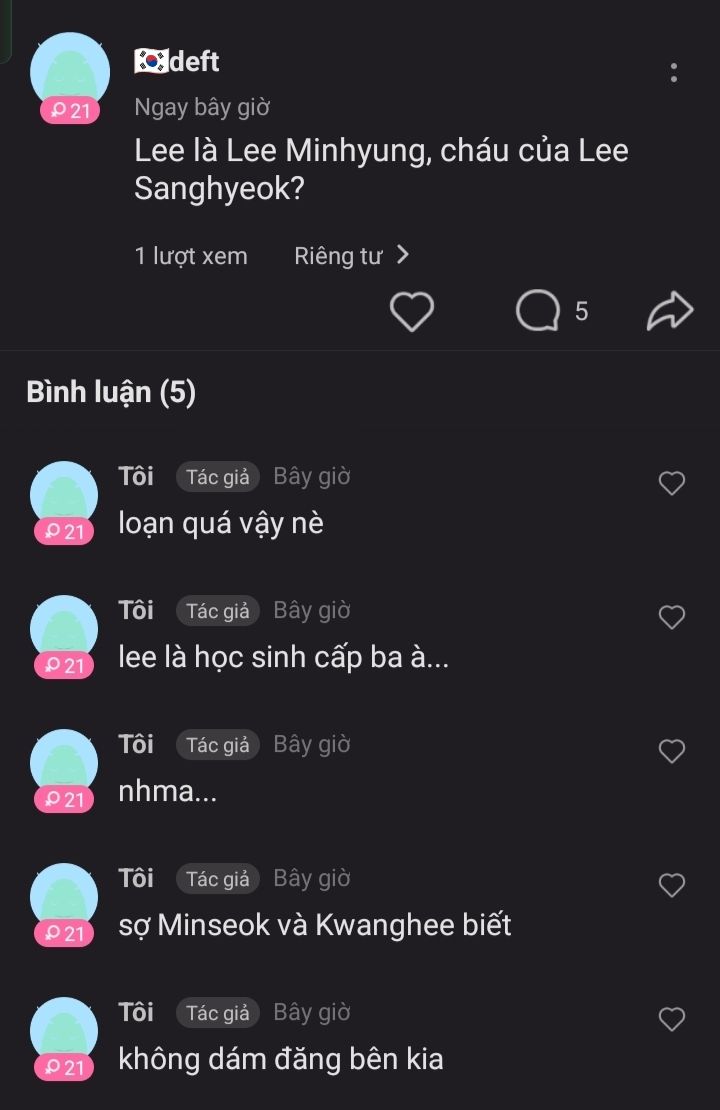
Task: Like the comment "sợ Minseok và Kwanghee biết"
Action: [x=672, y=885]
